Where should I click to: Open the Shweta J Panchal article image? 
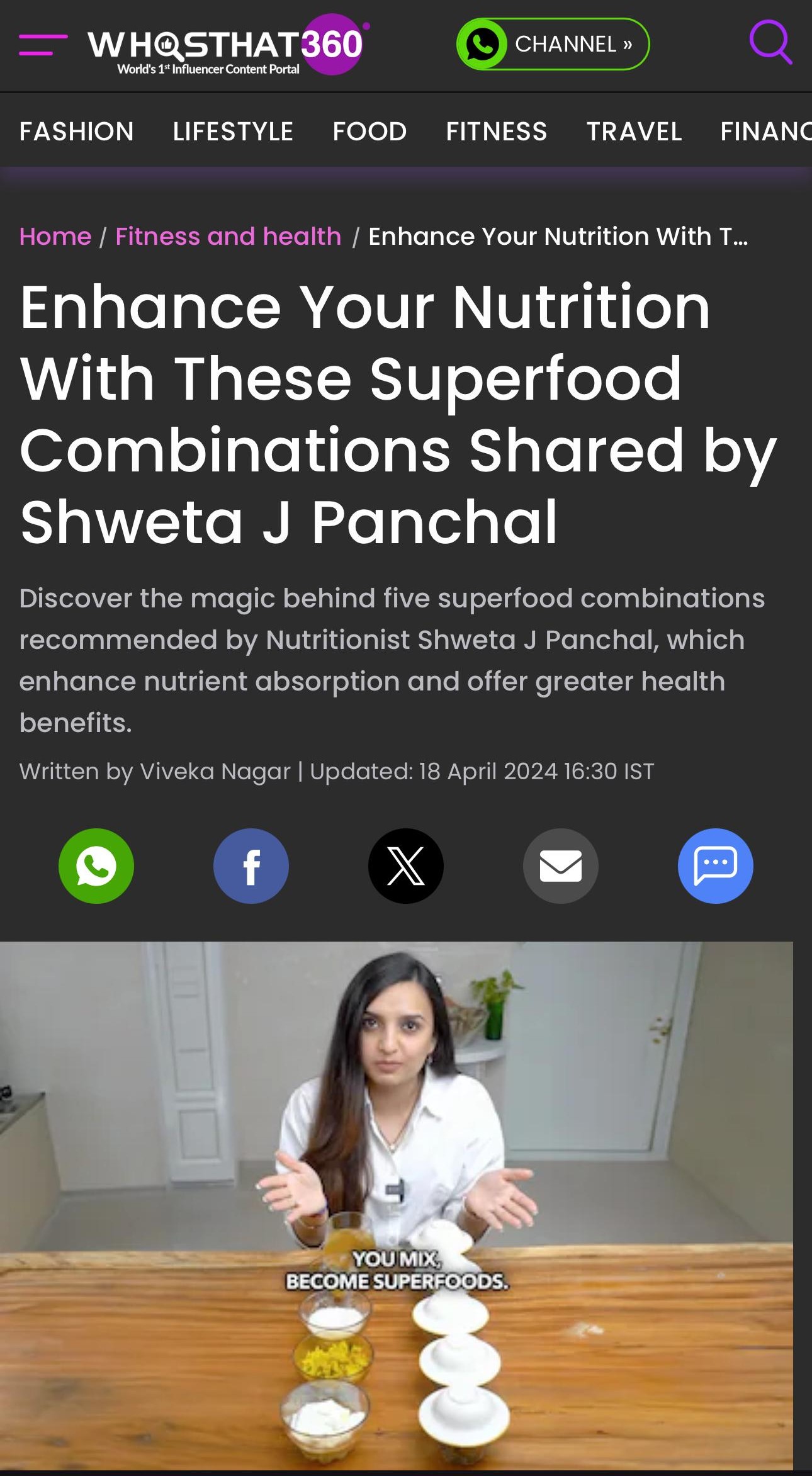[x=397, y=1205]
